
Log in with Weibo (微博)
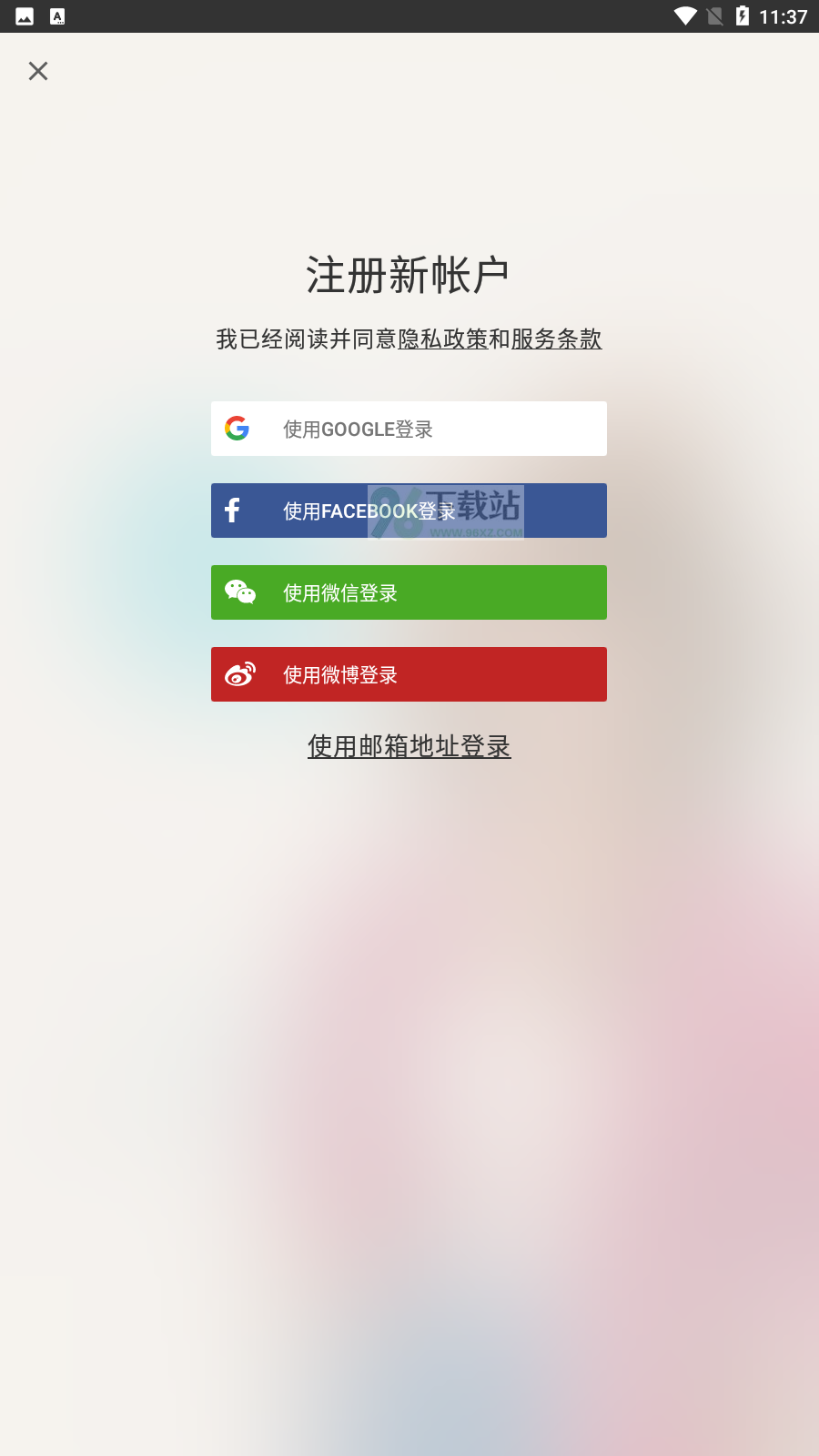[409, 674]
